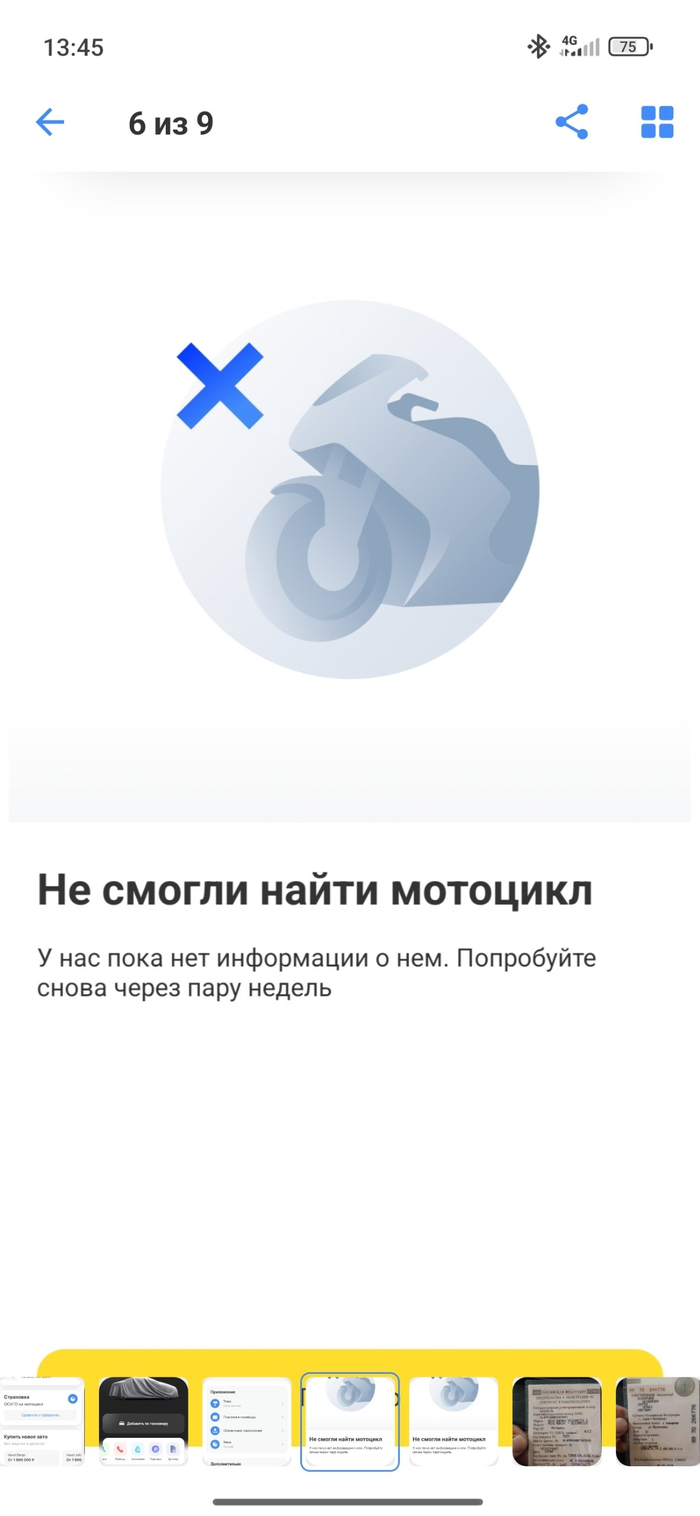Go back with the arrow icon
The image size is (700, 1516).
[50, 122]
